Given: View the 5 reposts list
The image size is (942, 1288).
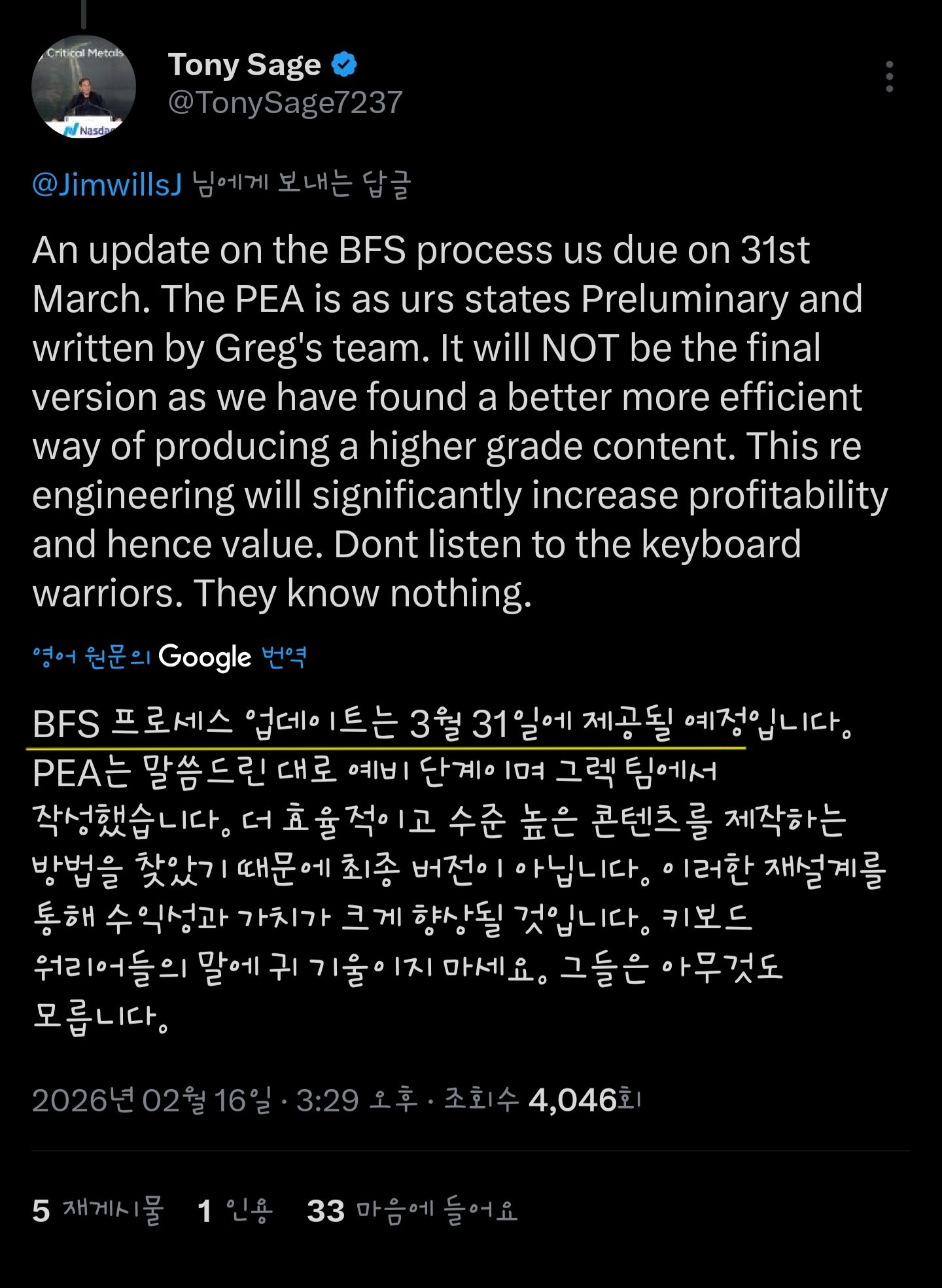Looking at the screenshot, I should tap(97, 1210).
